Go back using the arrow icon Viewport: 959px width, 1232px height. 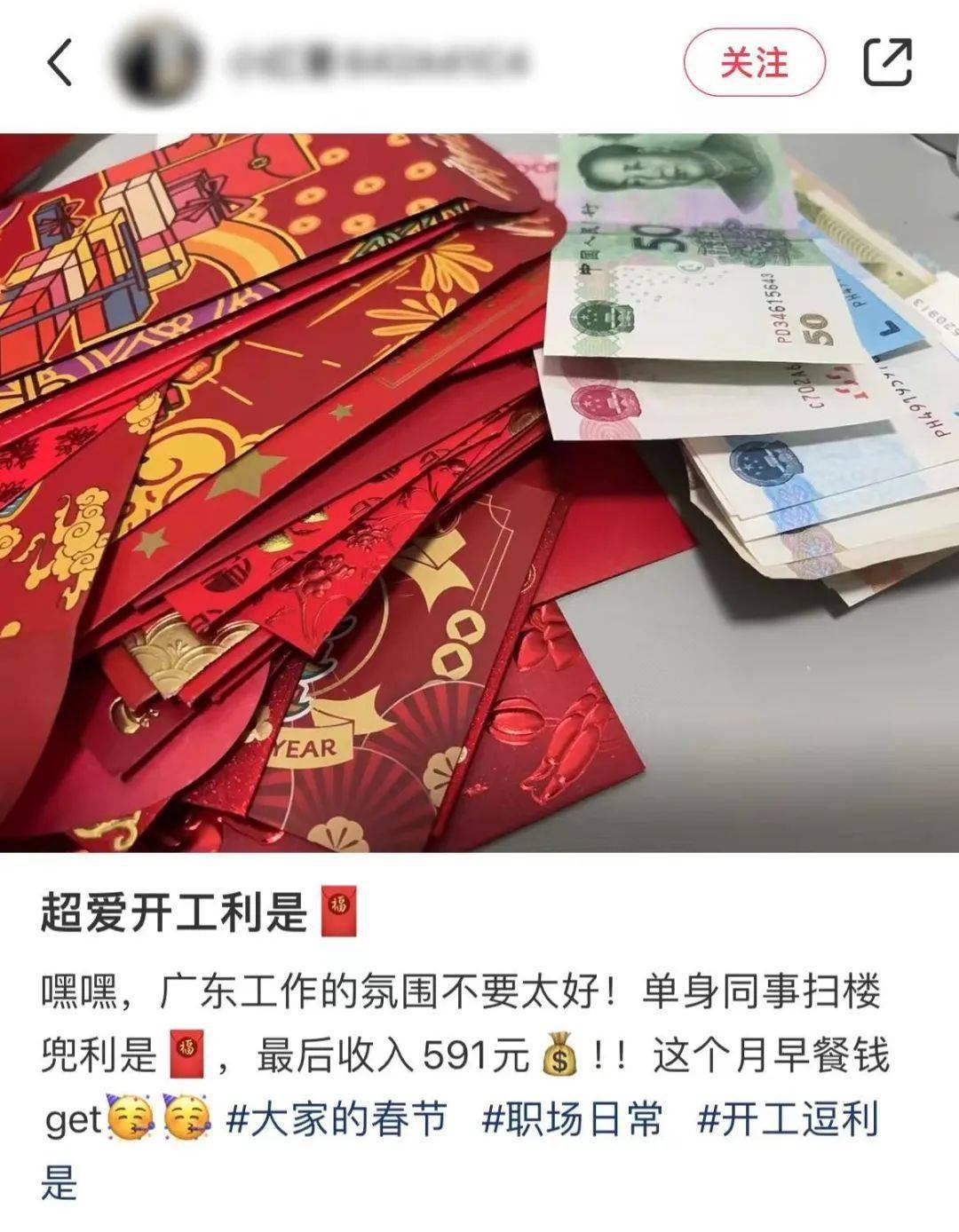59,64
